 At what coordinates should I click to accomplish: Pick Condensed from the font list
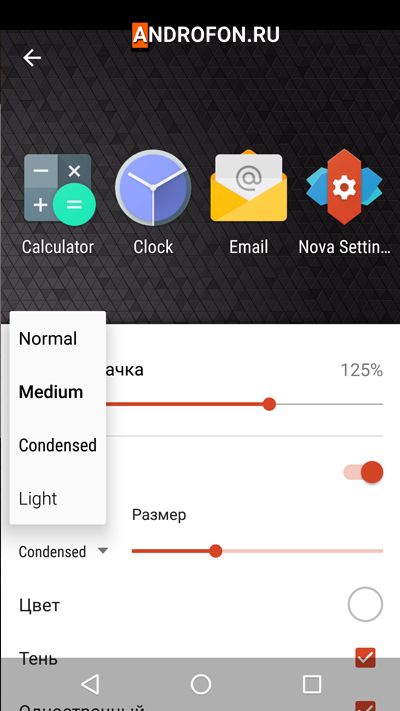click(x=58, y=445)
